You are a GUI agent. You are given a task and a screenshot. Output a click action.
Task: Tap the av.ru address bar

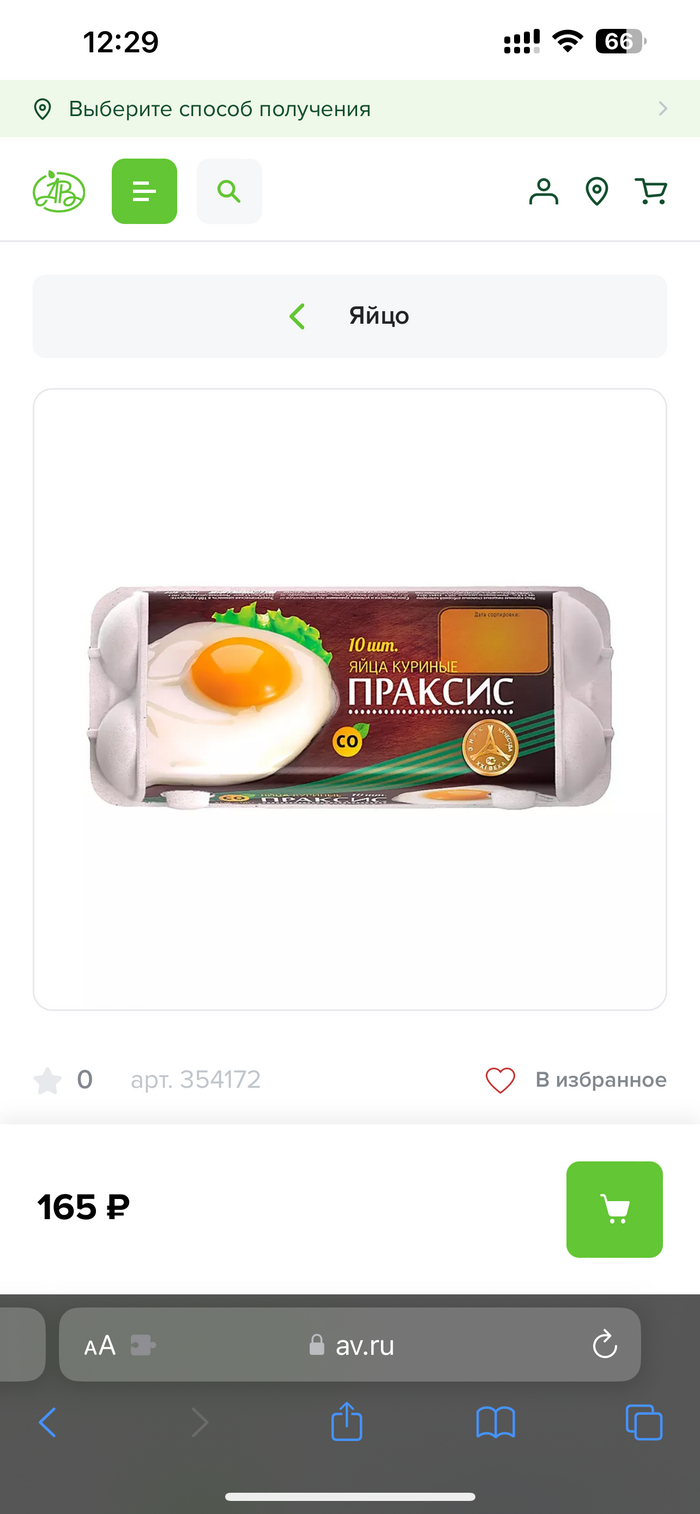coord(364,1346)
